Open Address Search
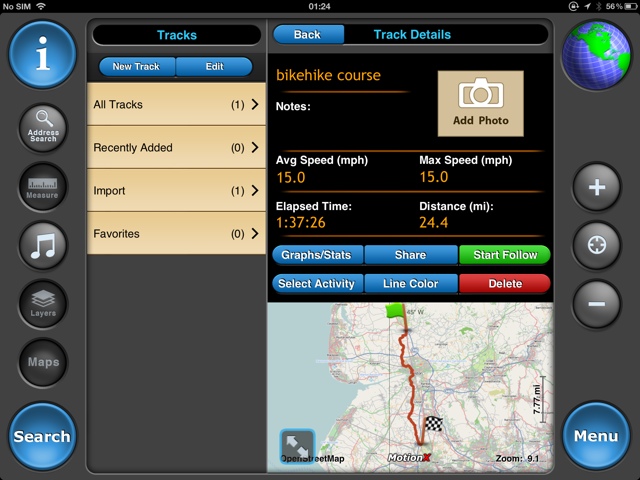The height and width of the screenshot is (480, 640). point(43,128)
